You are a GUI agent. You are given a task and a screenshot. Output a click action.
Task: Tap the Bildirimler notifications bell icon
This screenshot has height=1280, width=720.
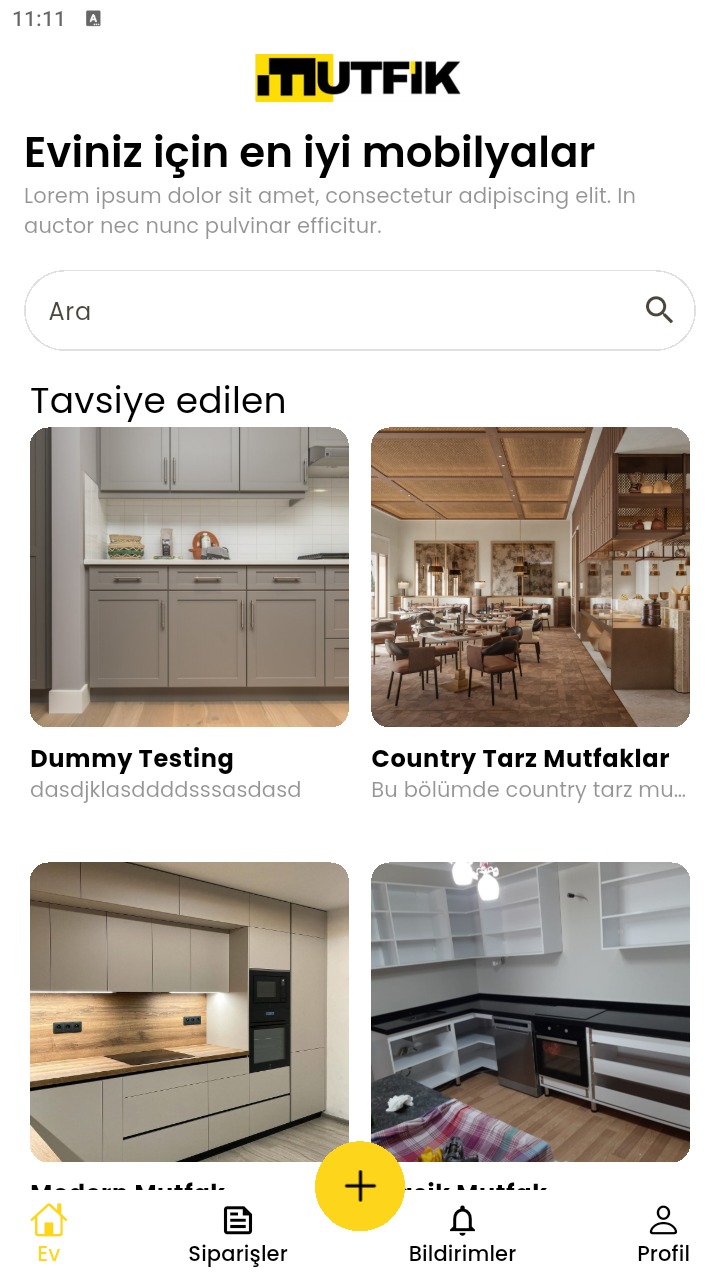click(462, 1219)
